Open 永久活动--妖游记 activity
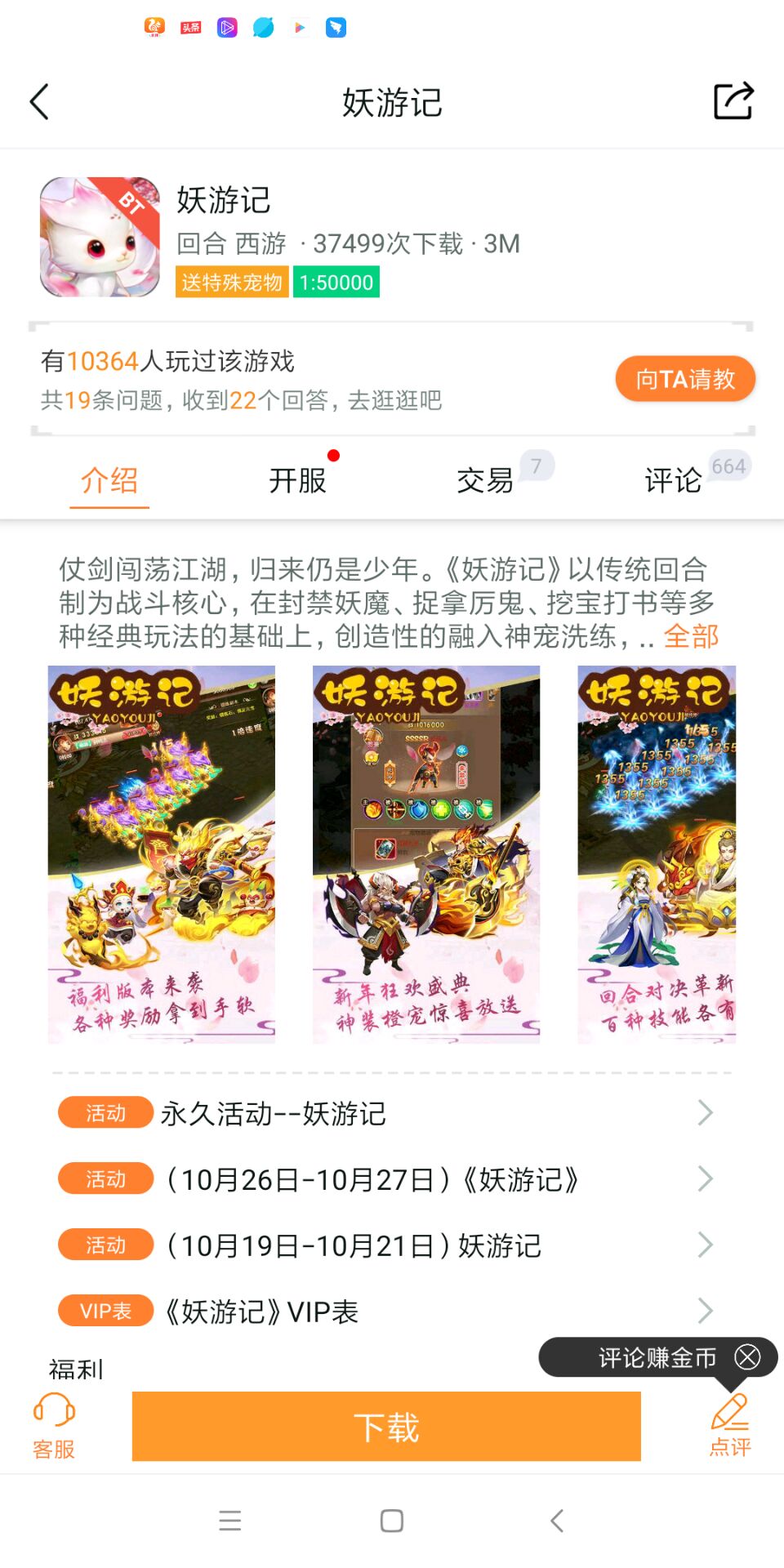Viewport: 784px width, 1568px height. (x=384, y=1113)
